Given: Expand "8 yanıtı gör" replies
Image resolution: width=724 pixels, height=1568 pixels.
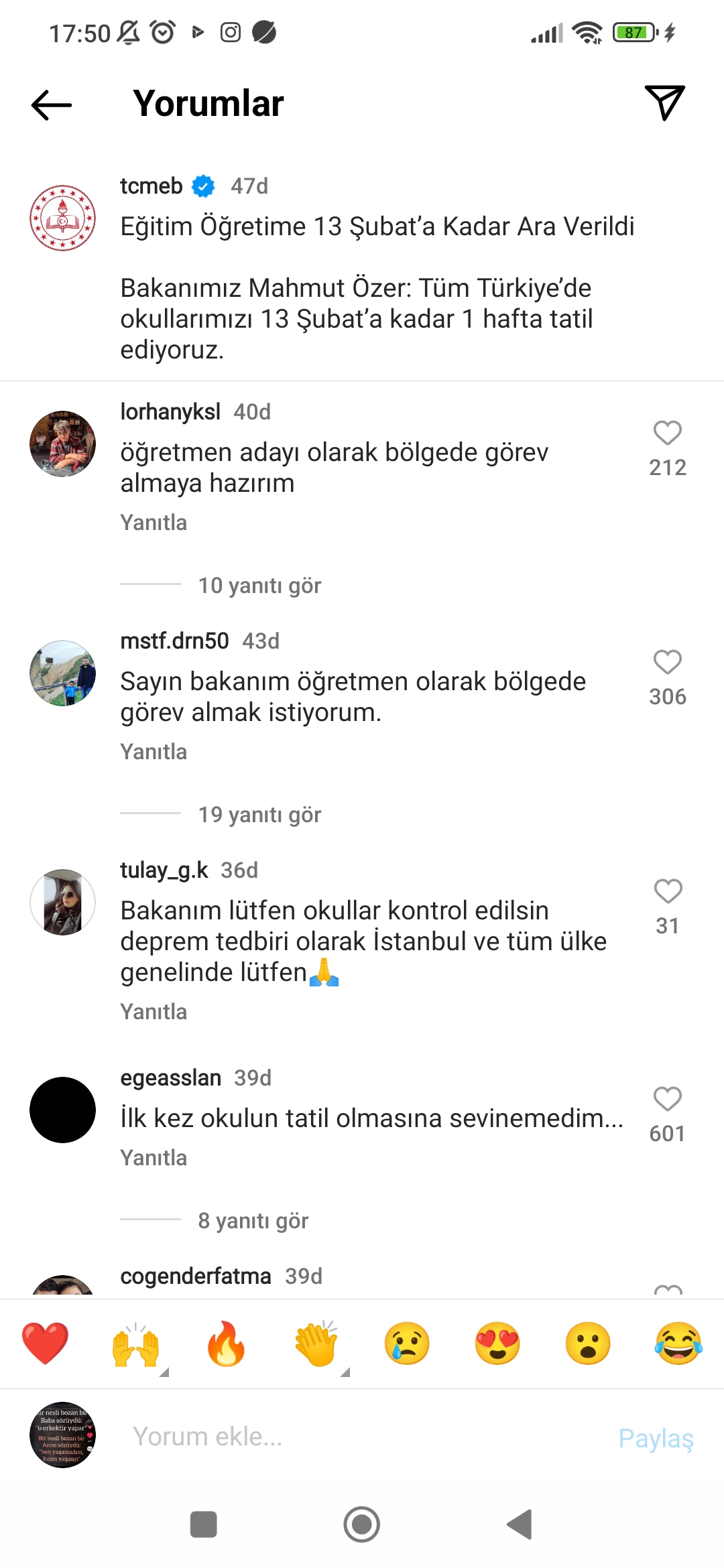Looking at the screenshot, I should click(253, 1221).
